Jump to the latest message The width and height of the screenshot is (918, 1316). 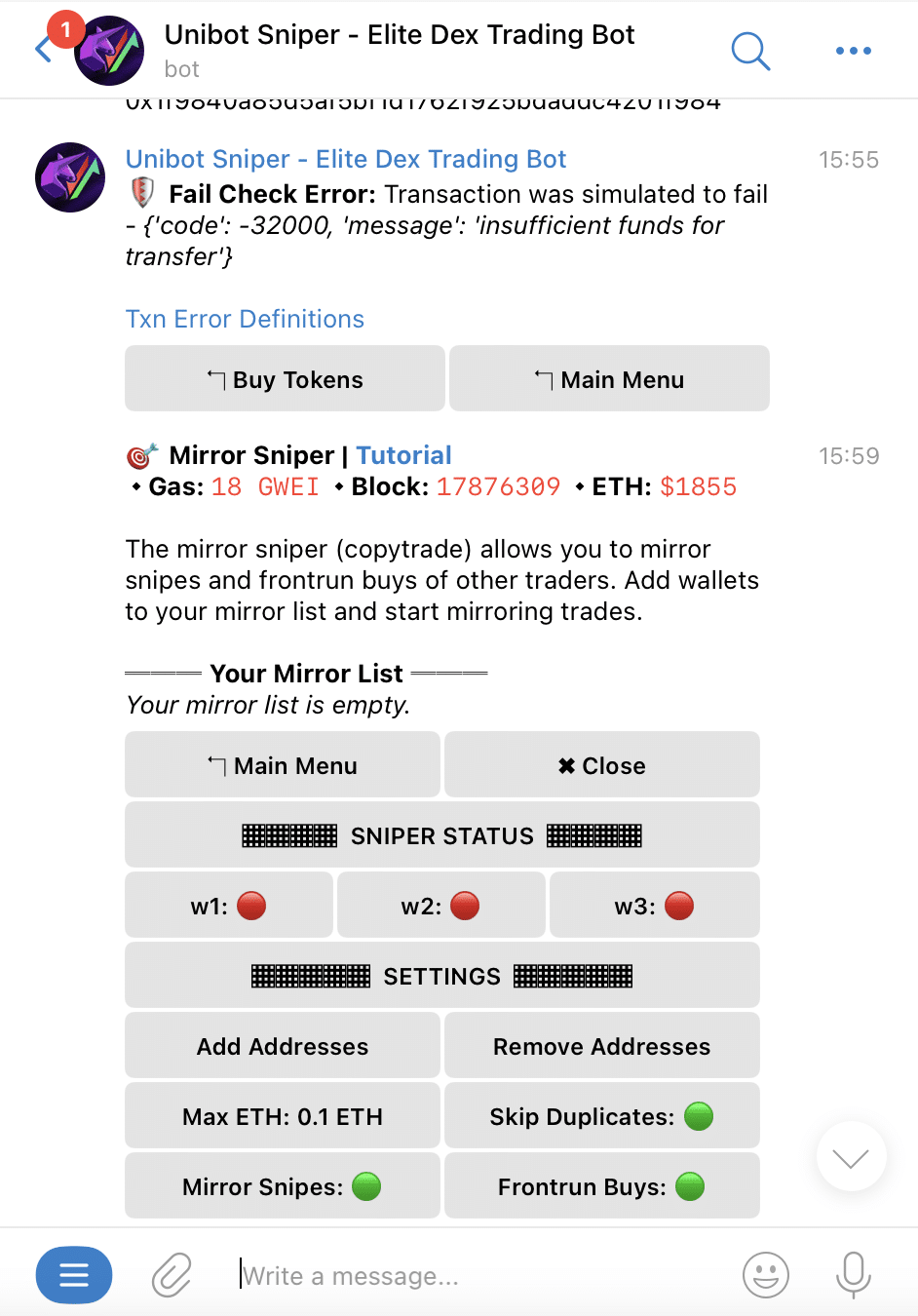pos(851,1157)
